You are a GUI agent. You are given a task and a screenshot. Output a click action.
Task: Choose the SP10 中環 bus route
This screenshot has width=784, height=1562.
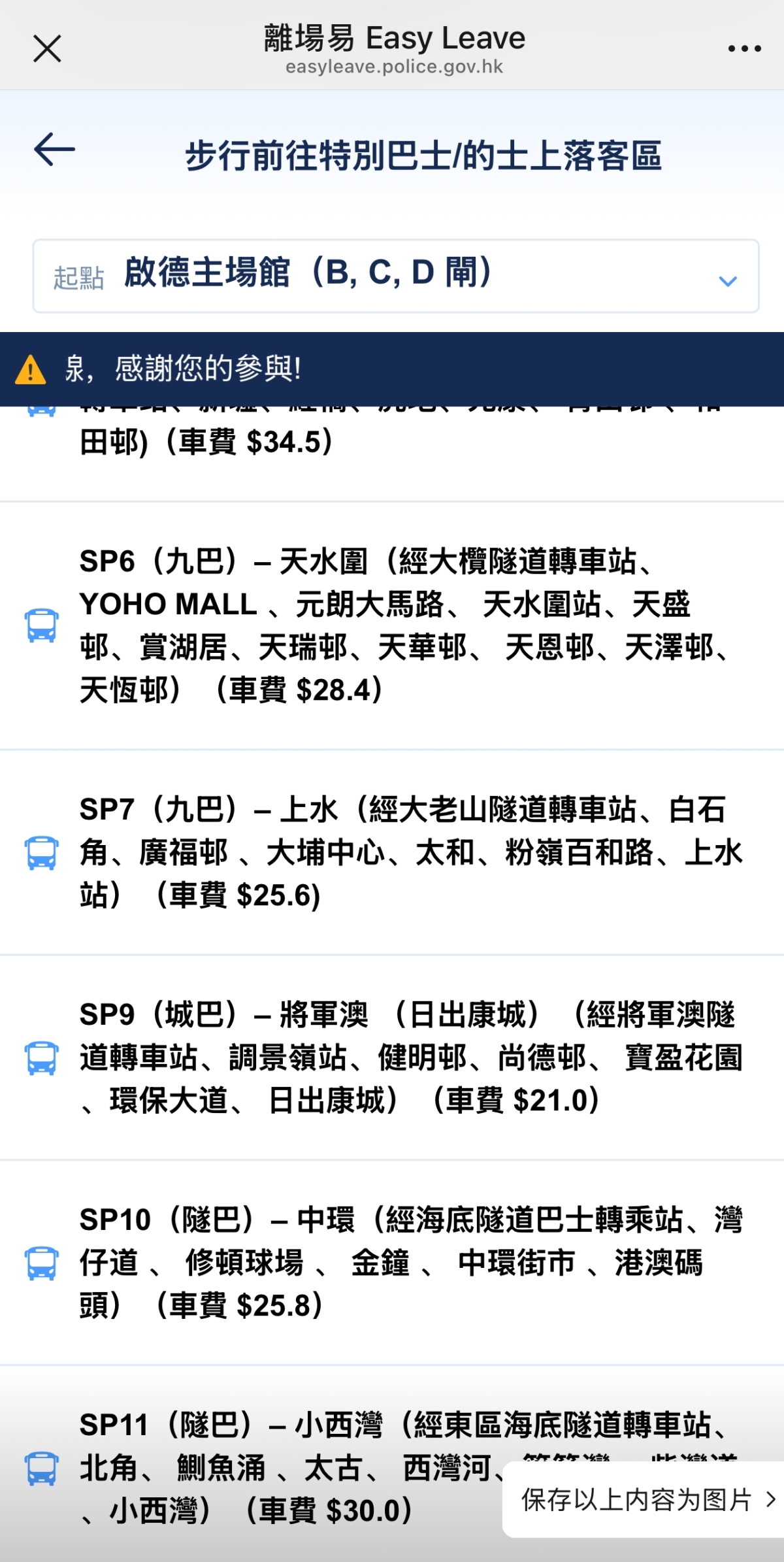pos(392,1263)
